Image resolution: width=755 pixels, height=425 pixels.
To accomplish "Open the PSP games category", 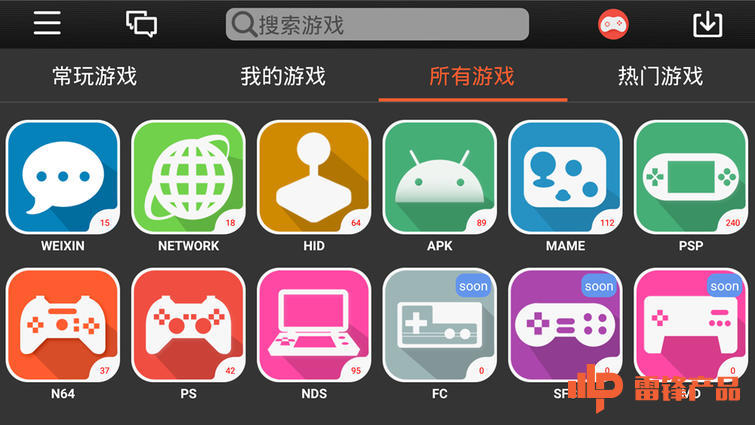I will pos(691,177).
